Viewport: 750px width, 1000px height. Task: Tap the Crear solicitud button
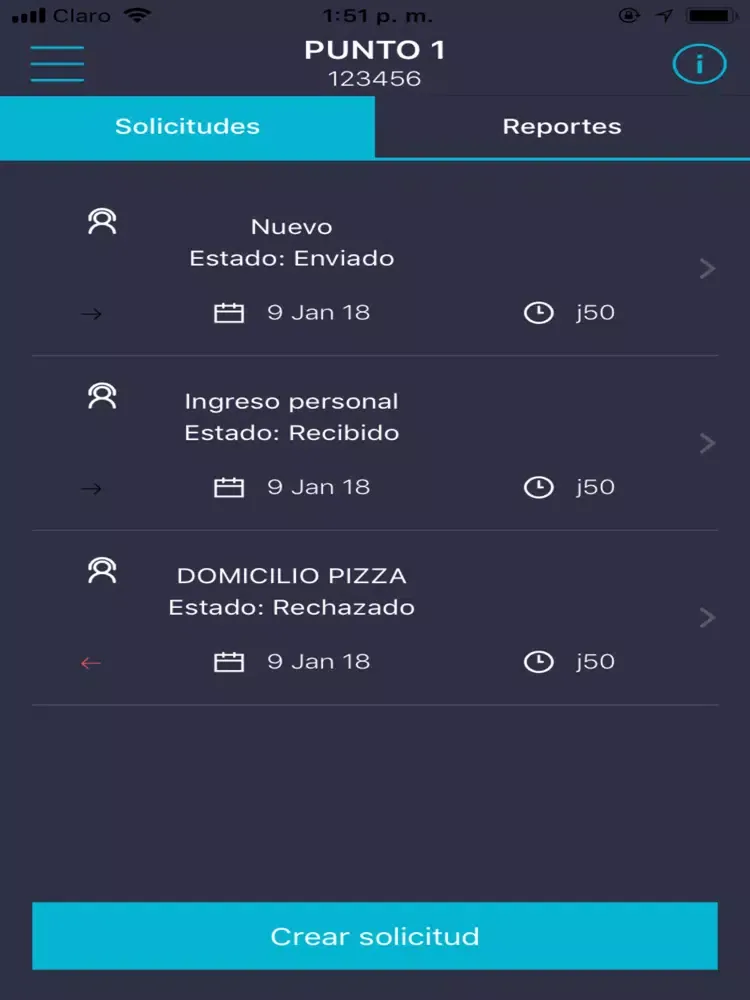pyautogui.click(x=374, y=936)
